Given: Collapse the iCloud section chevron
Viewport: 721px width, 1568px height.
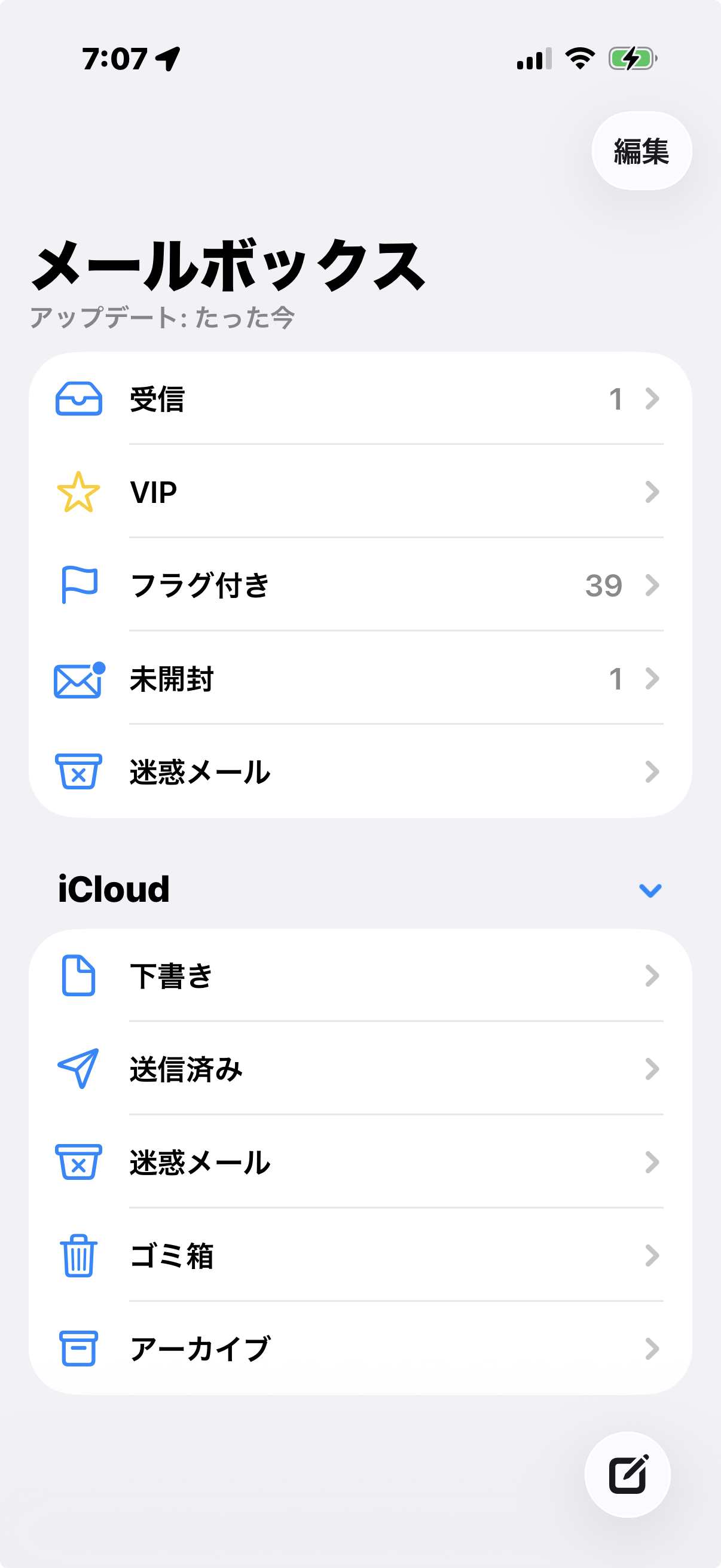Looking at the screenshot, I should point(650,890).
